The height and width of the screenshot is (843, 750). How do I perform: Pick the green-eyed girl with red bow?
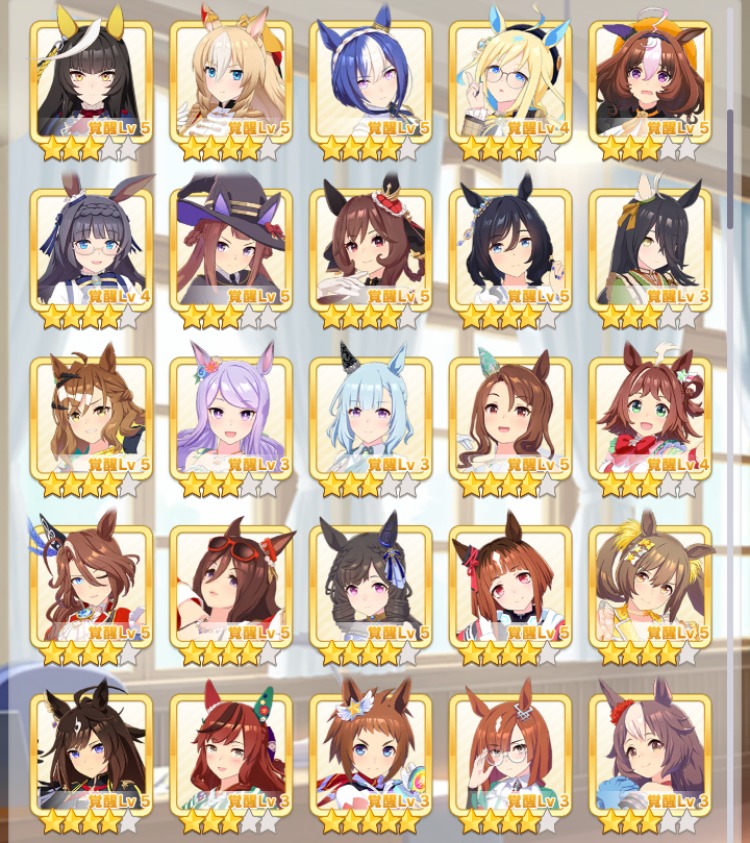(x=650, y=418)
